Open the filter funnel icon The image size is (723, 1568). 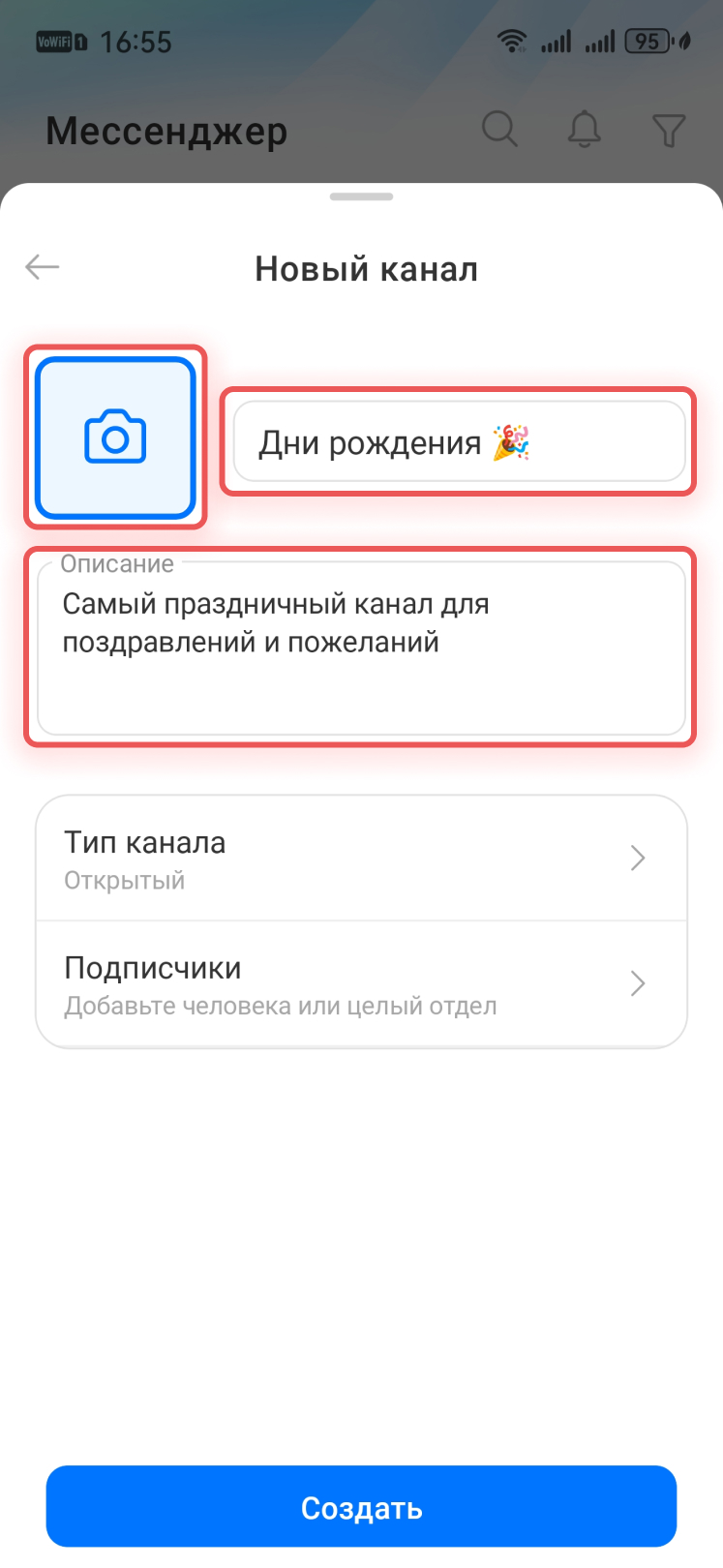click(x=668, y=130)
